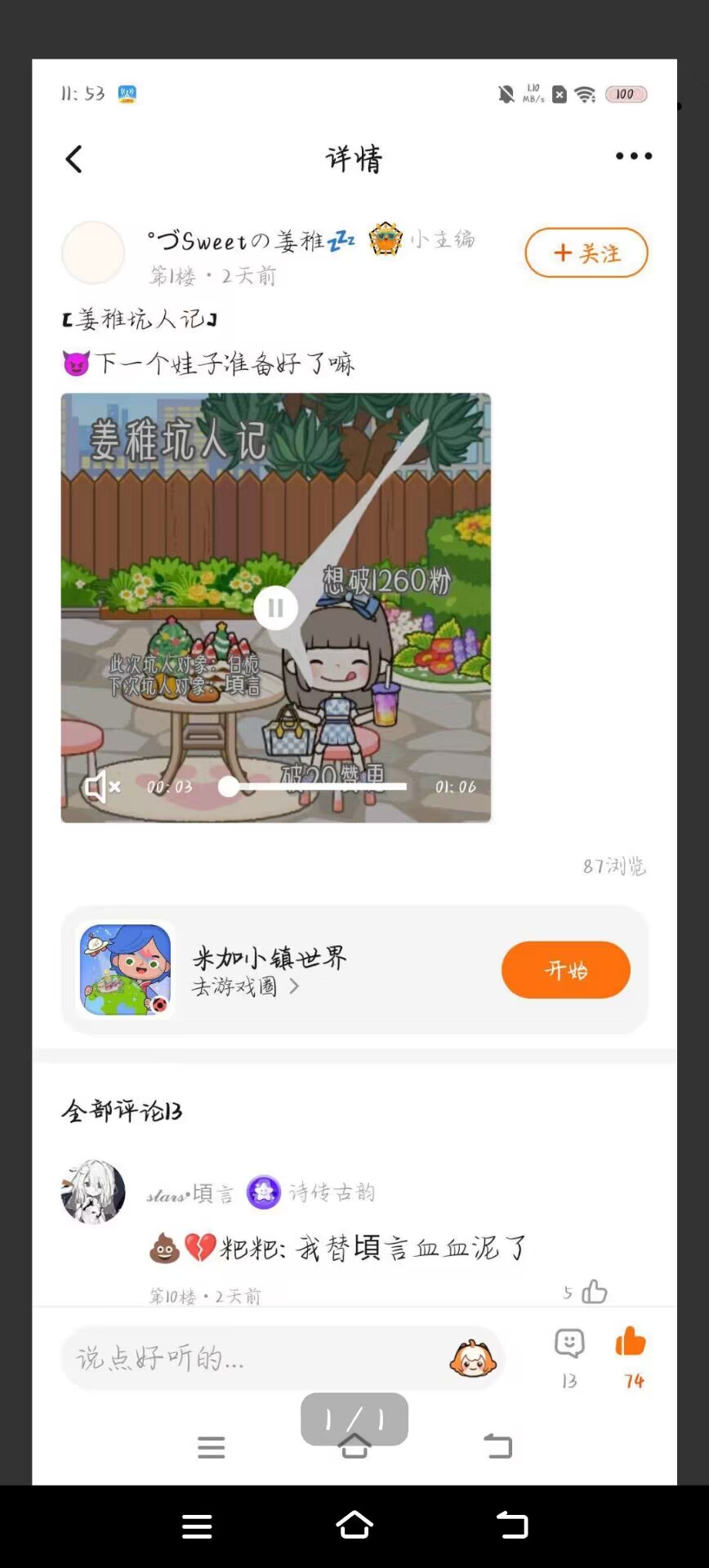Open the post author's profile avatar

[x=93, y=253]
